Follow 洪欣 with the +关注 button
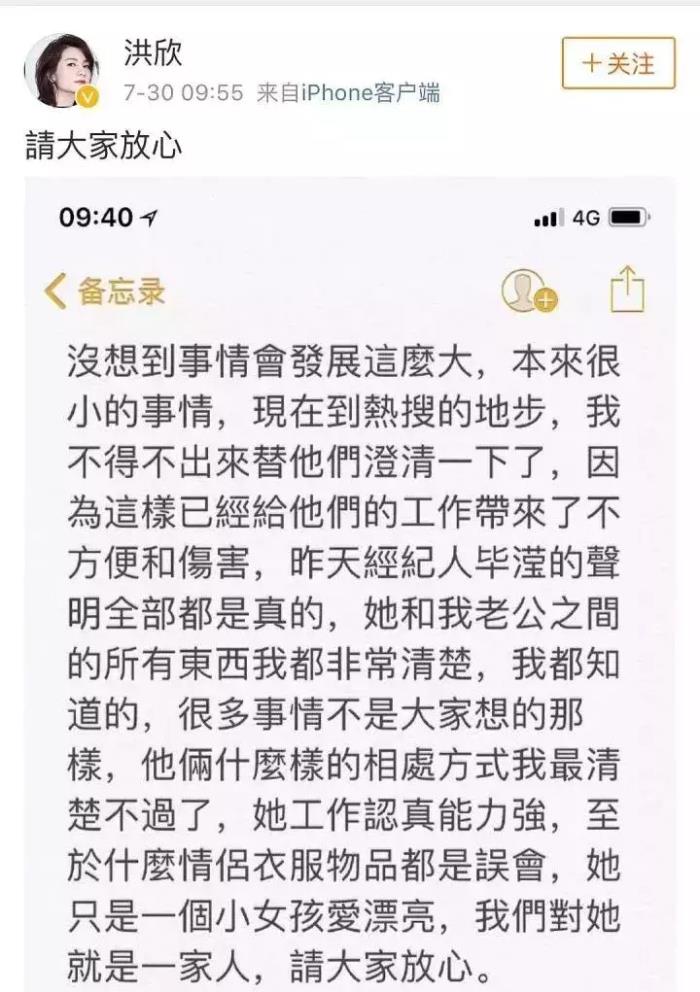Image resolution: width=700 pixels, height=992 pixels. pos(619,64)
